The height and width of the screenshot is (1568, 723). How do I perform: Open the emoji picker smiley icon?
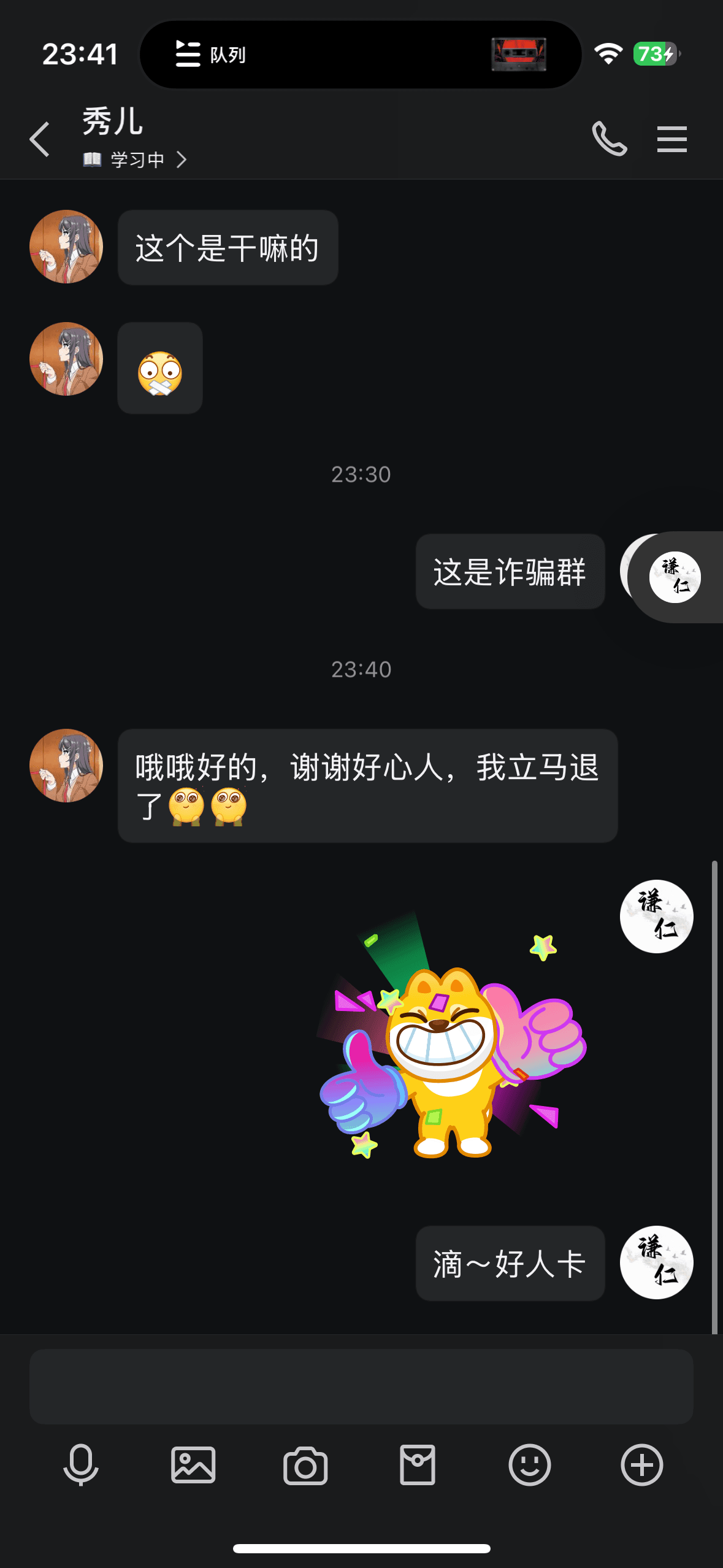[529, 1466]
